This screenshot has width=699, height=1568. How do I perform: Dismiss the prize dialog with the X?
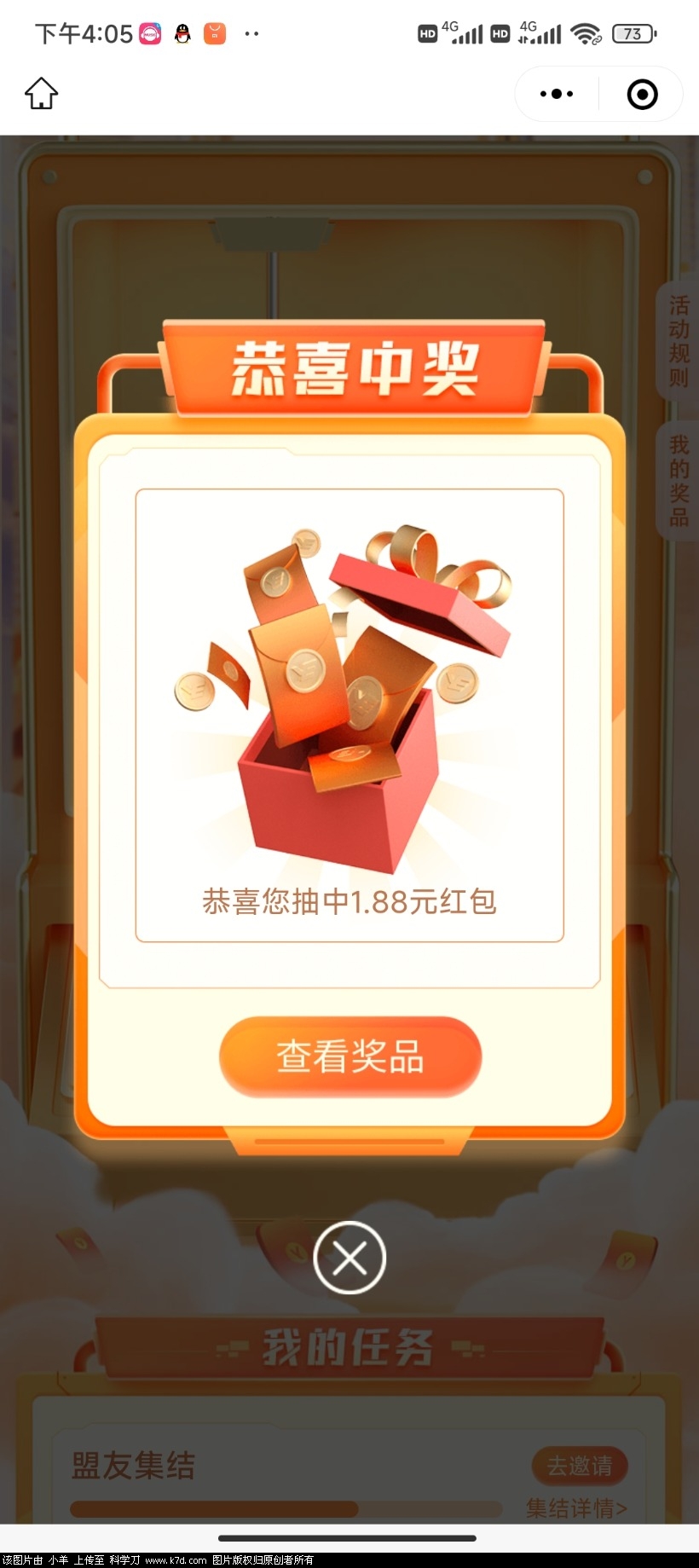349,1258
